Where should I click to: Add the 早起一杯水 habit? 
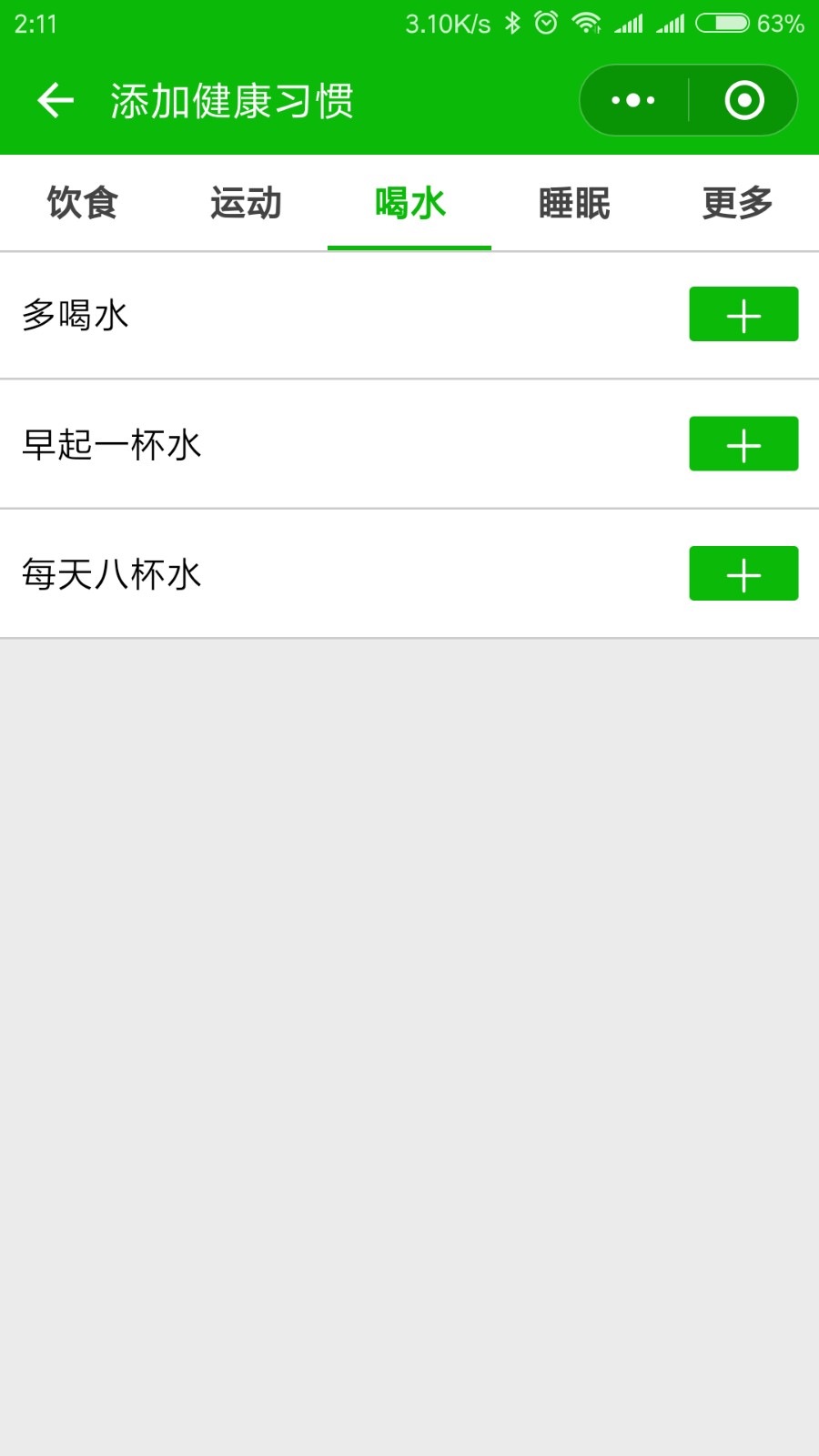pos(743,444)
